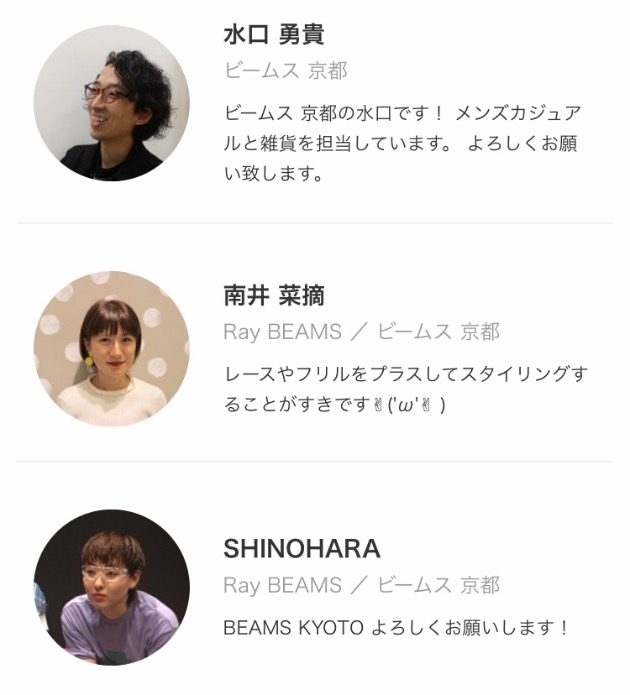Viewport: 630px width, 695px height.
Task: Open SHINOHARA's staff profile
Action: click(301, 549)
